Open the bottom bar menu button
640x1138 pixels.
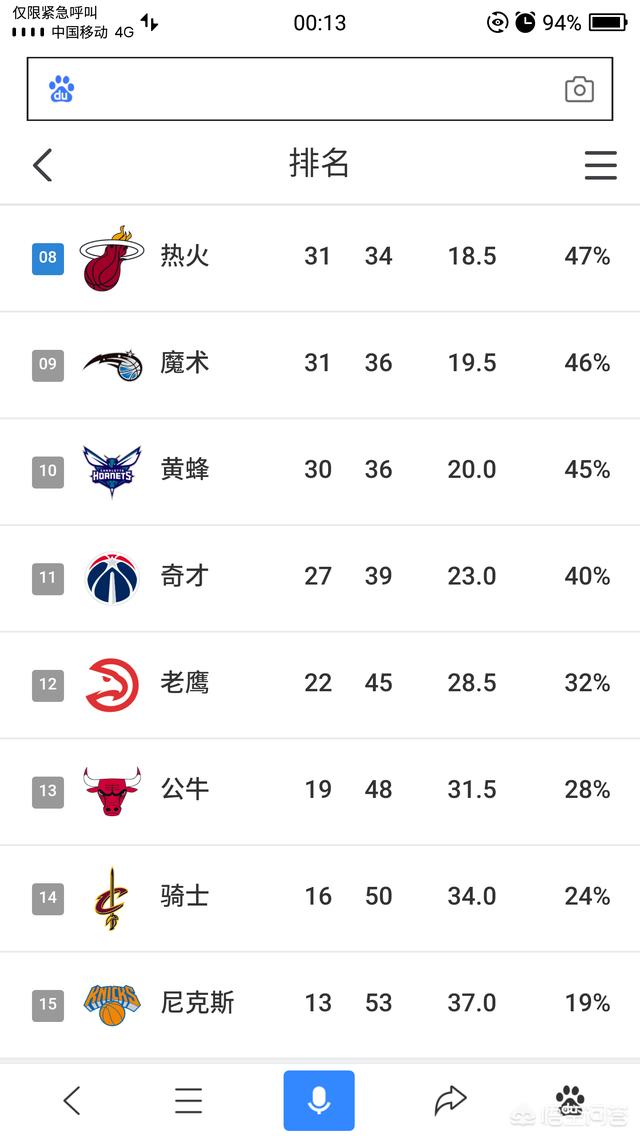pos(189,1101)
